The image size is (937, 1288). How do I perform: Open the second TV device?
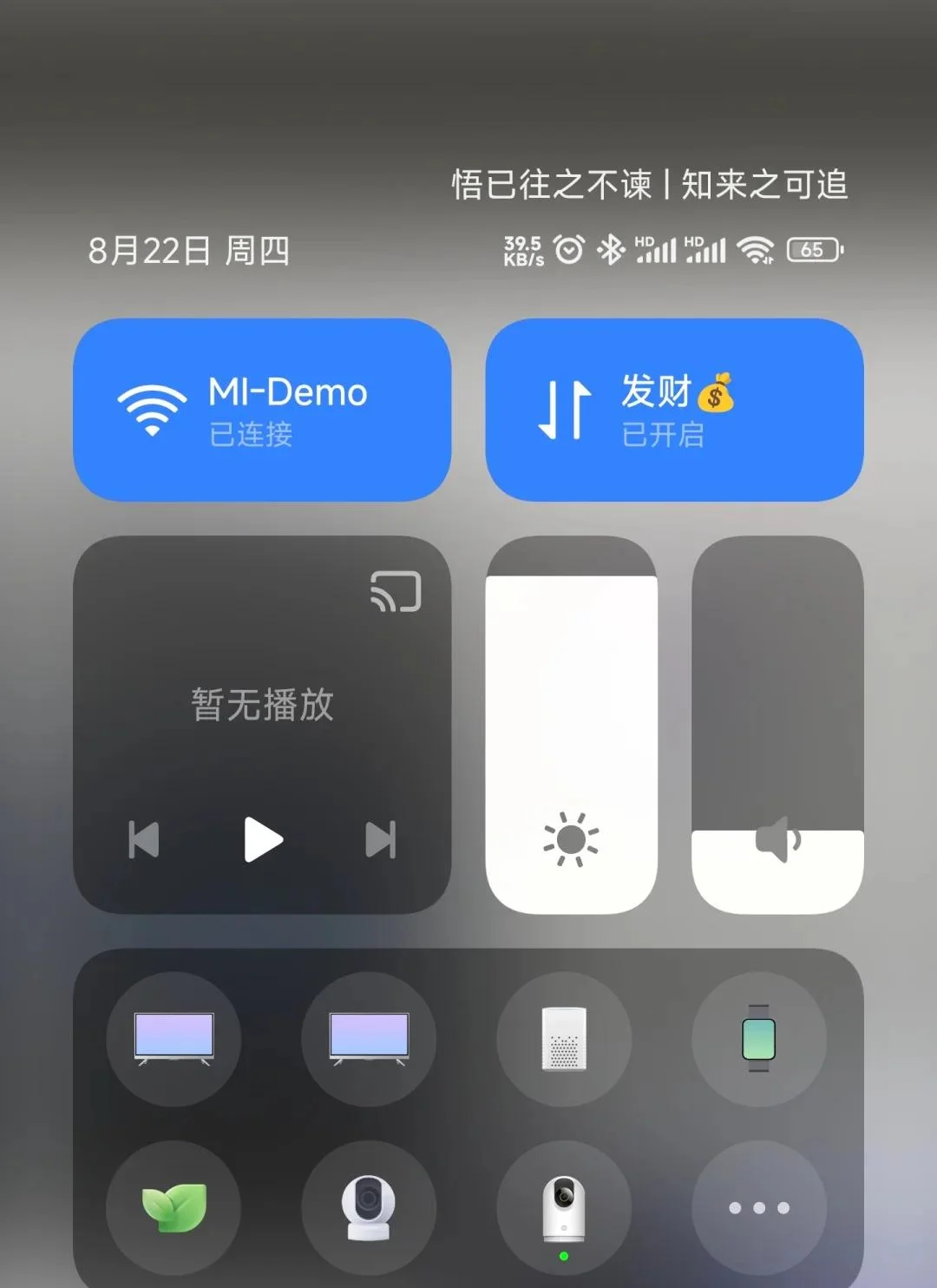tap(369, 1039)
